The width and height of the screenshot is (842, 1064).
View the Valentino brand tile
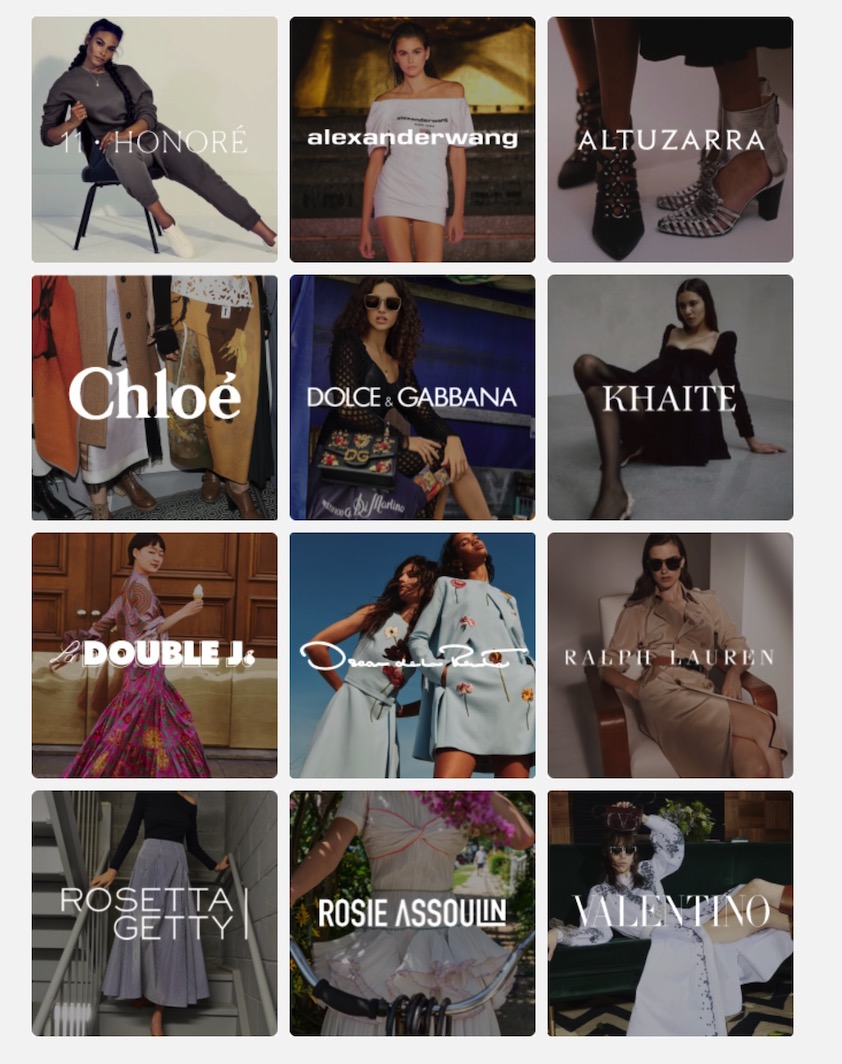[x=670, y=912]
